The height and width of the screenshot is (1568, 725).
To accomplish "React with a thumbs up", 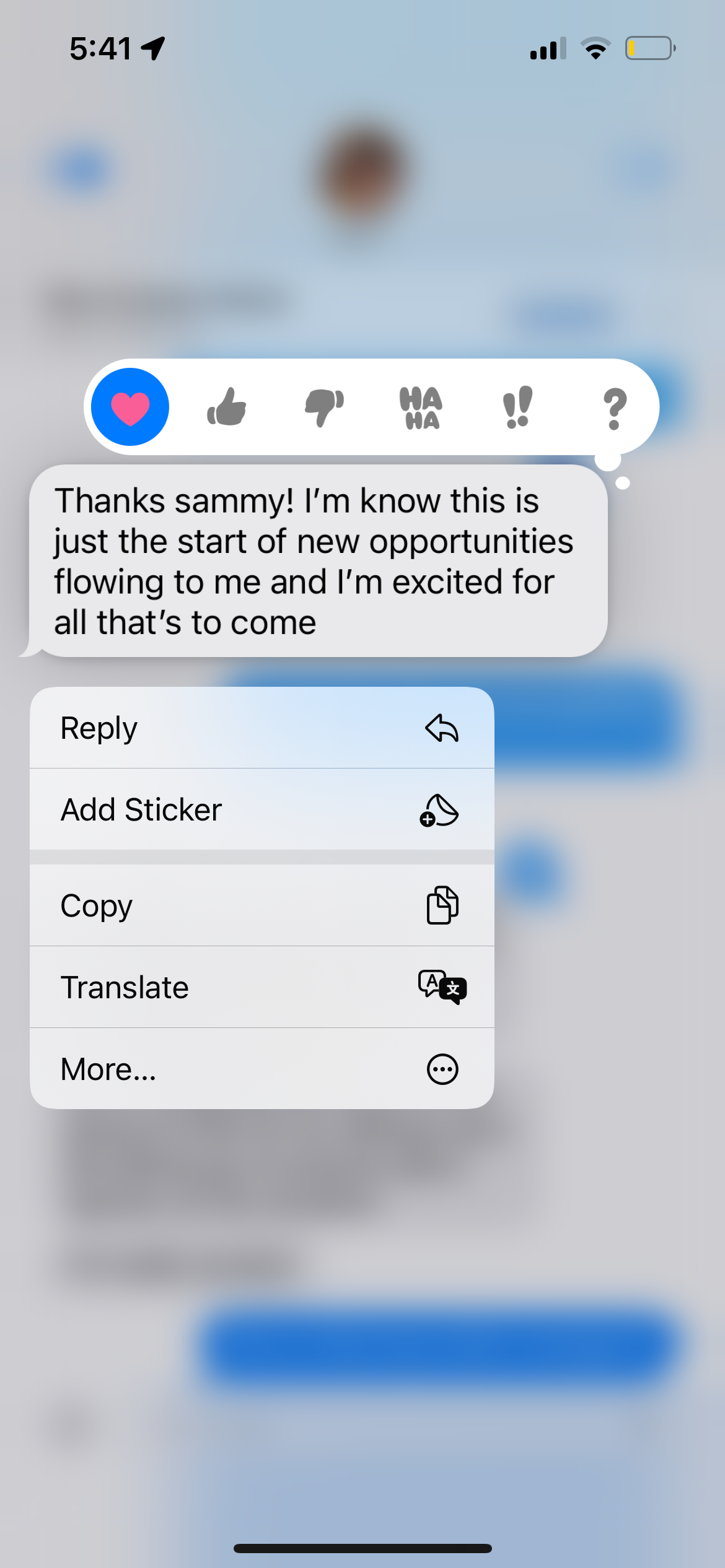I will click(227, 407).
